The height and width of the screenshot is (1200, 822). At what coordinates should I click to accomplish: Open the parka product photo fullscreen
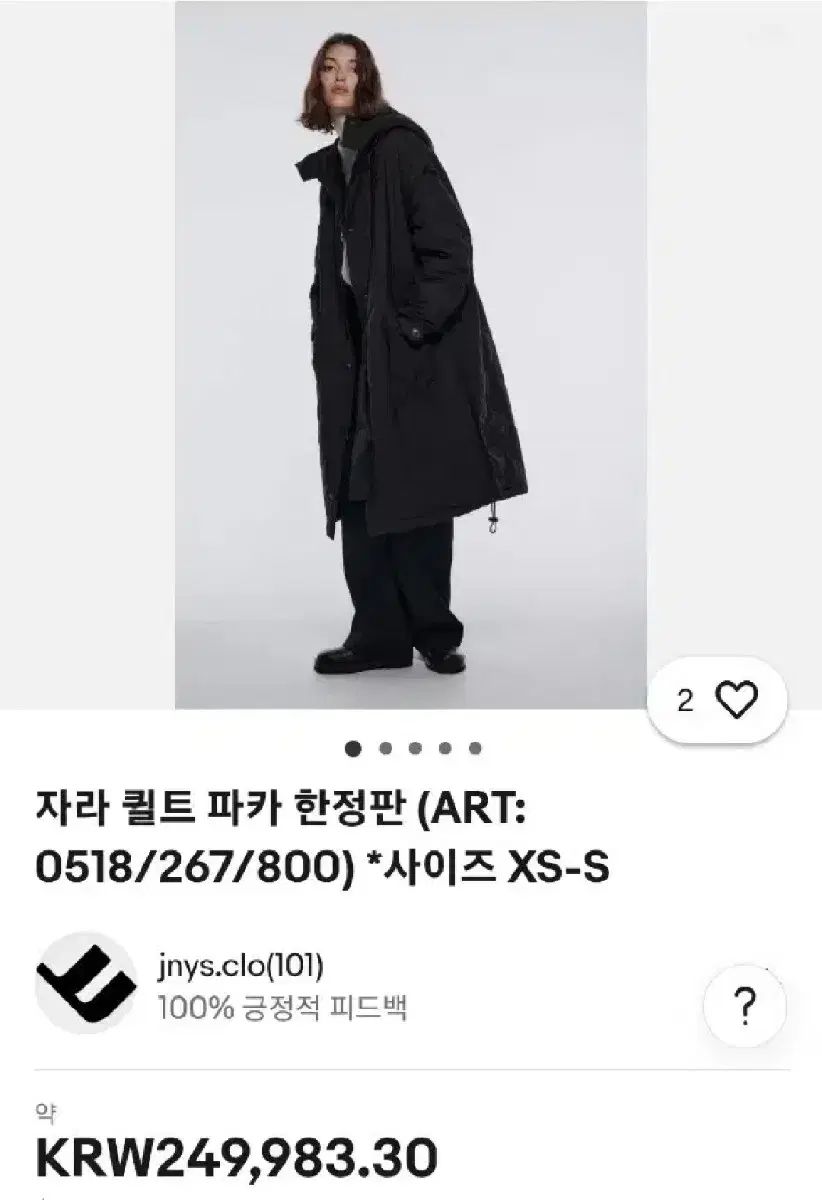(410, 355)
